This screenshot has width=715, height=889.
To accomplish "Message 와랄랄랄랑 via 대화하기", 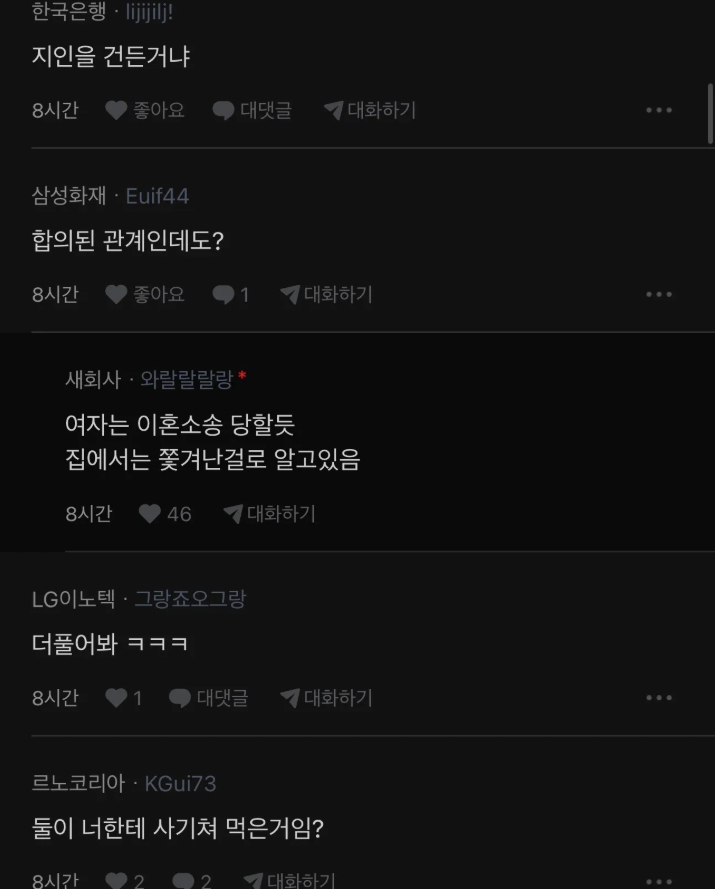I will point(269,514).
